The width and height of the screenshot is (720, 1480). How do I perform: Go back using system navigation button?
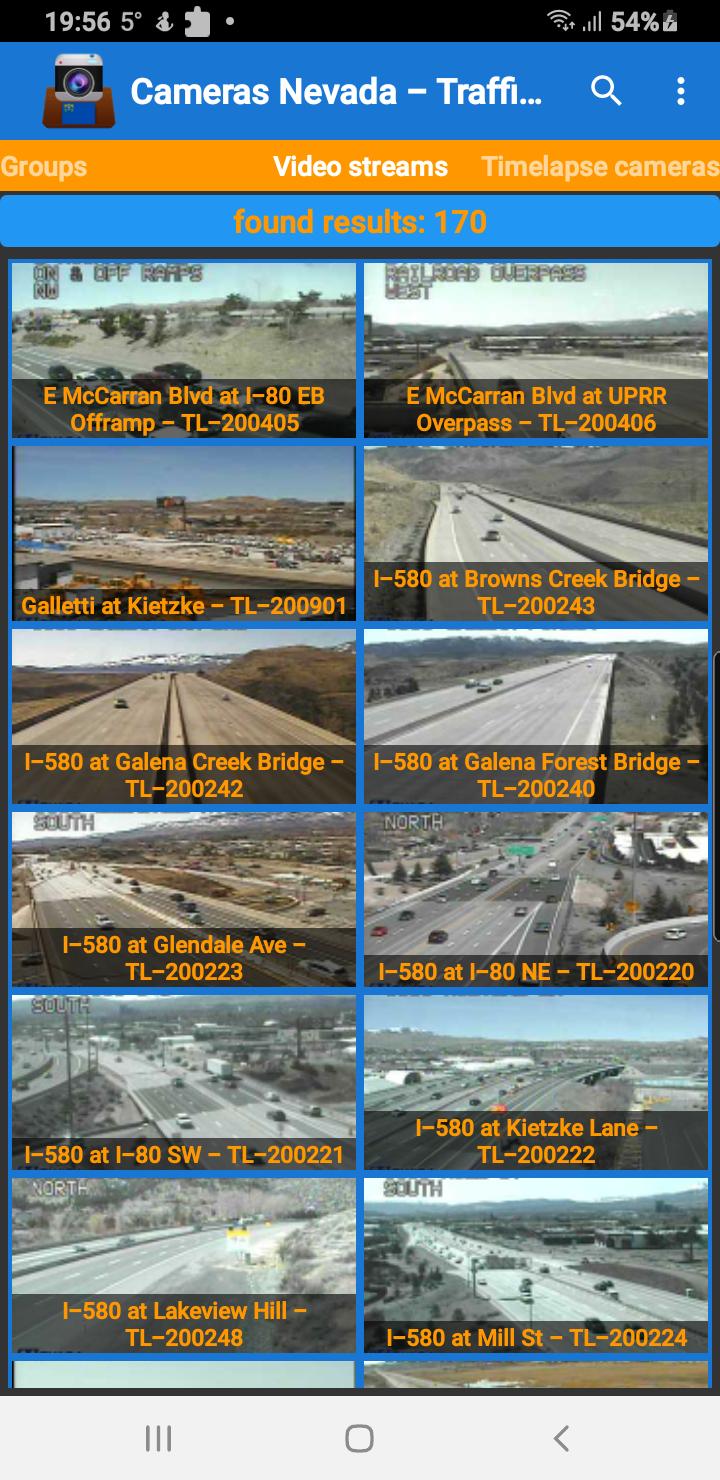click(x=561, y=1438)
